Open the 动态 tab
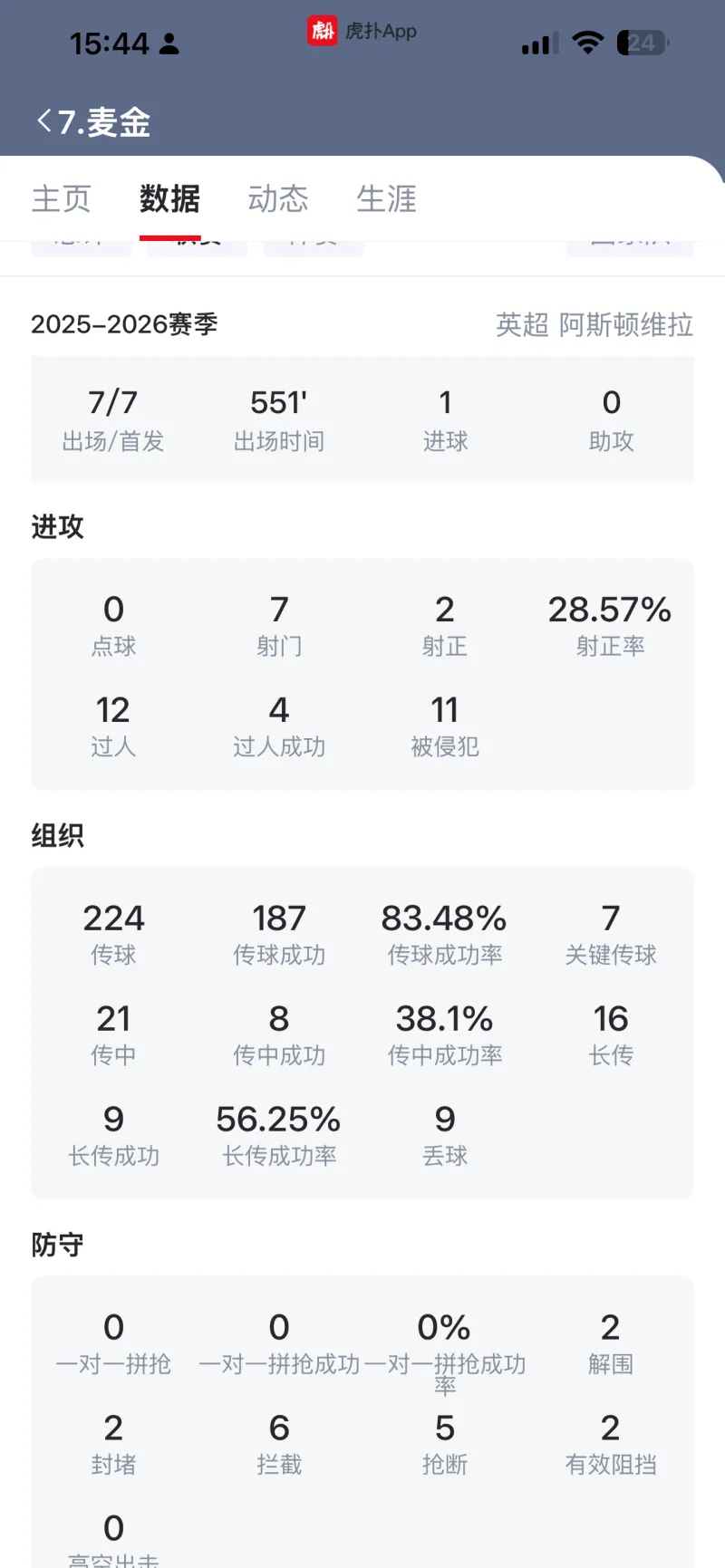The height and width of the screenshot is (1568, 725). pos(278,198)
